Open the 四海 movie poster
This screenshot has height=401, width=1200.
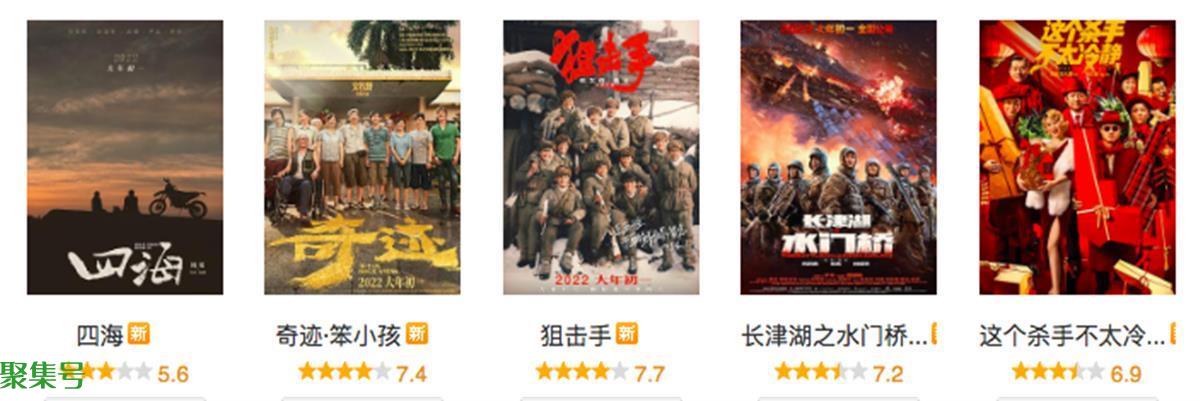click(124, 157)
